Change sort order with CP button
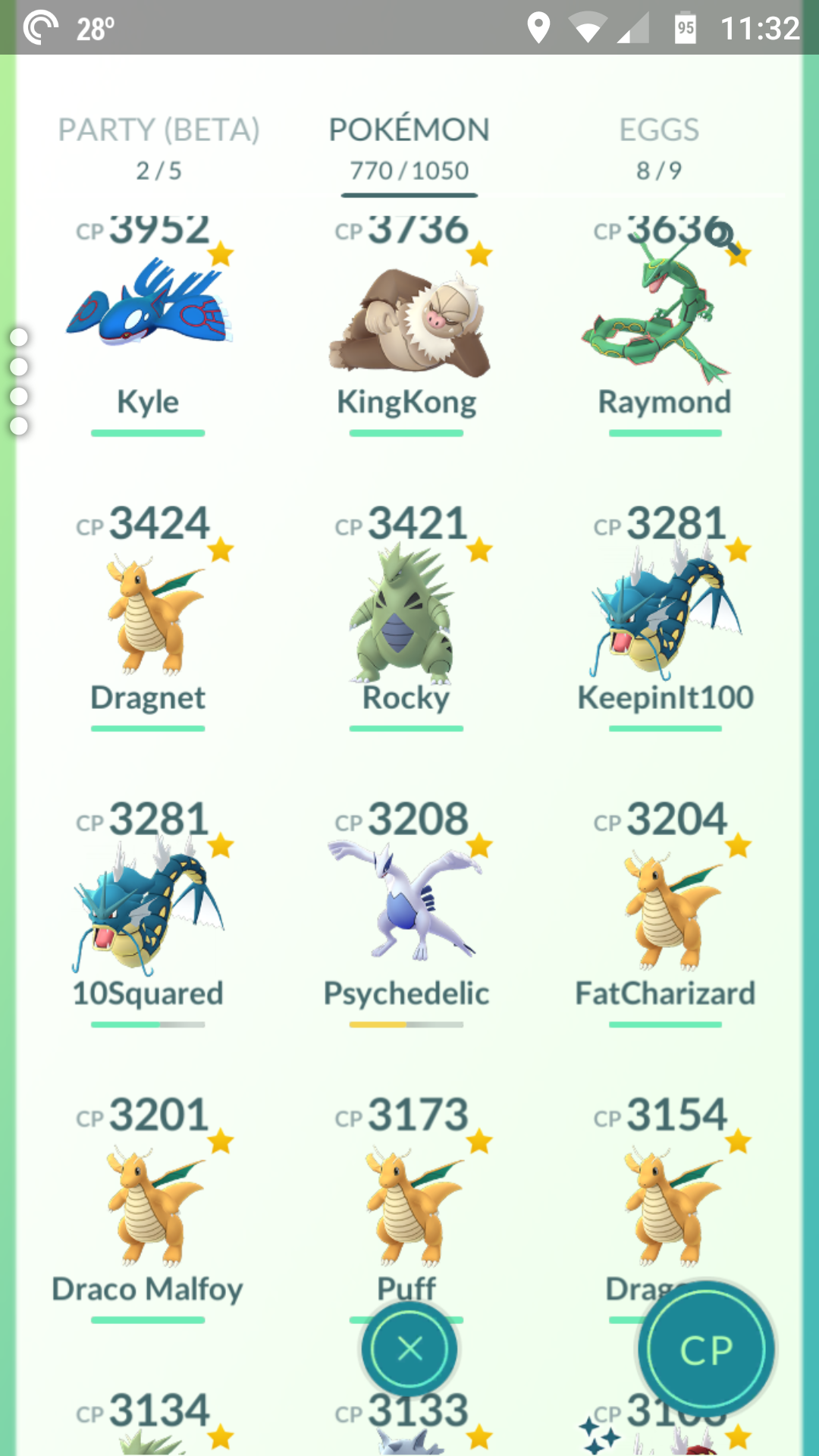This screenshot has height=1456, width=819. pos(706,1350)
